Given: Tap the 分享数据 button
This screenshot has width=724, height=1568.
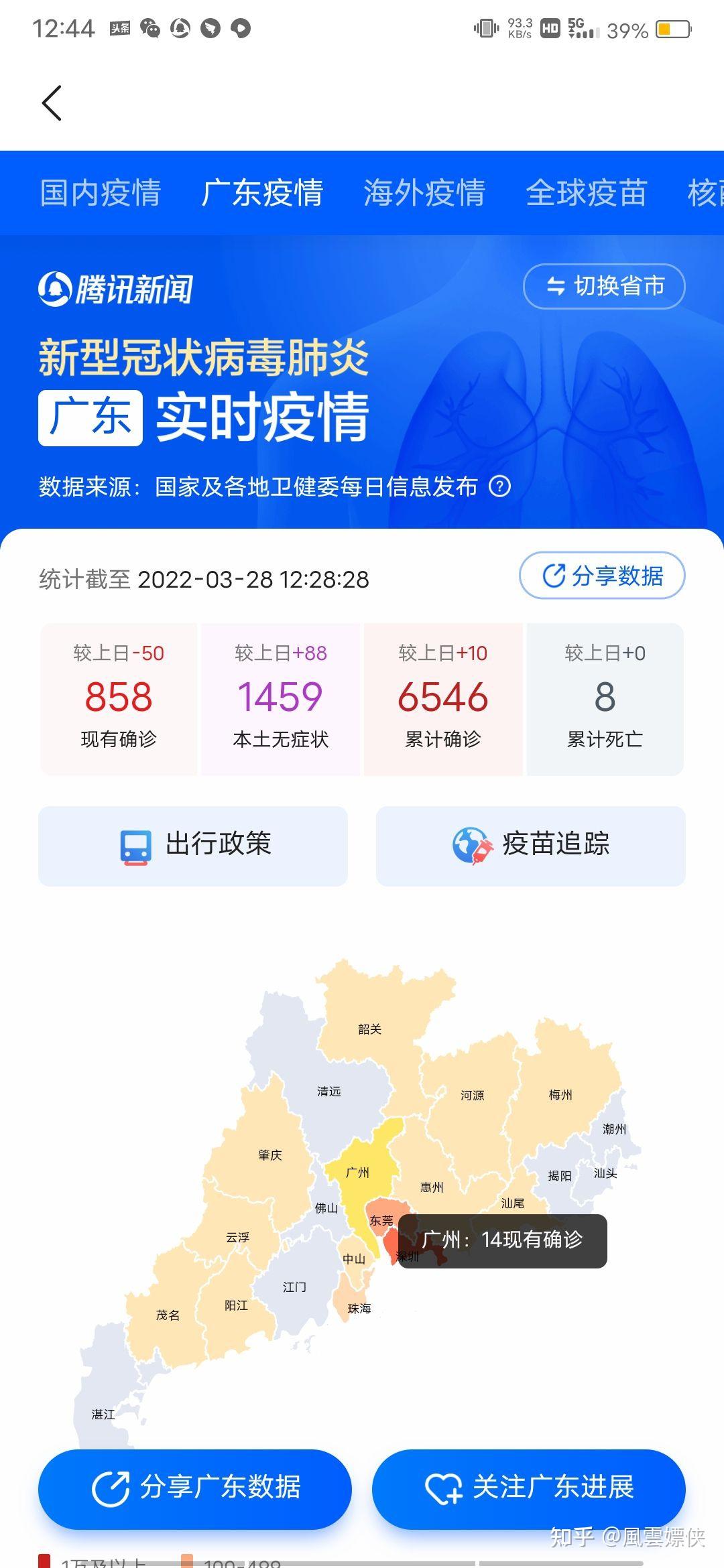Looking at the screenshot, I should click(602, 576).
